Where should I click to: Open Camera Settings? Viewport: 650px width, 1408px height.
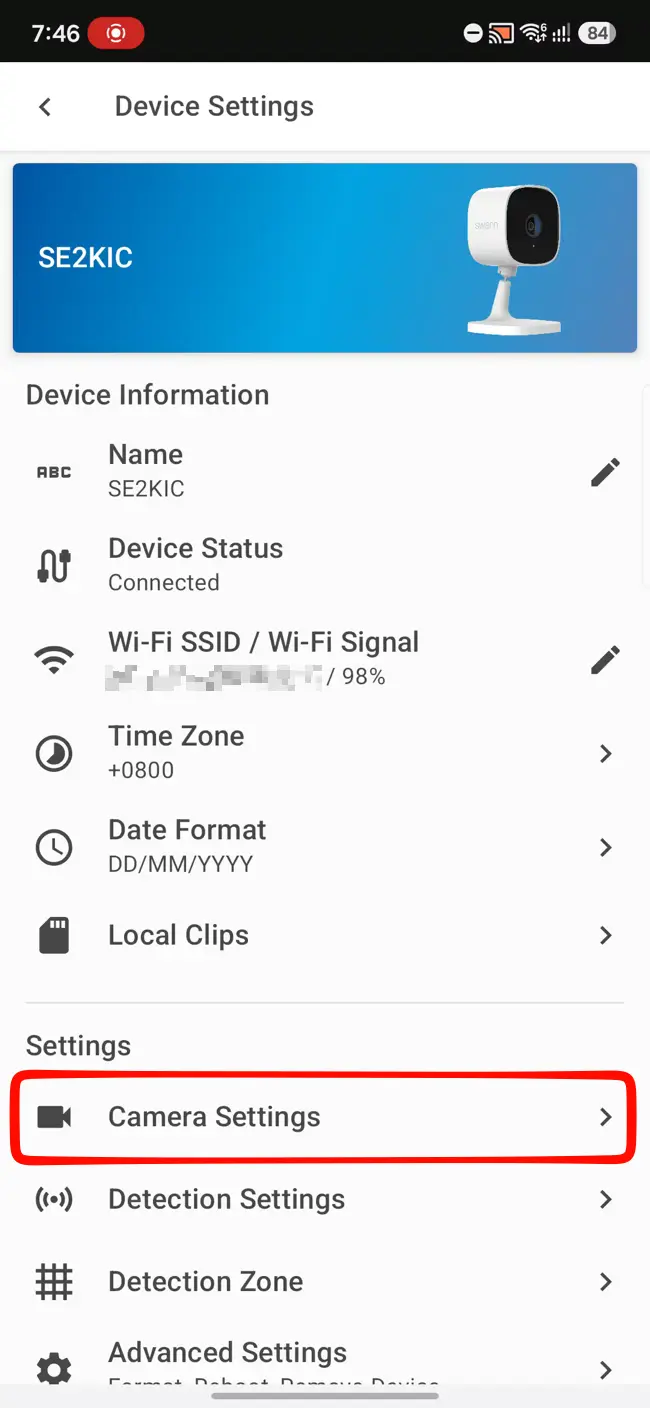coord(325,1117)
